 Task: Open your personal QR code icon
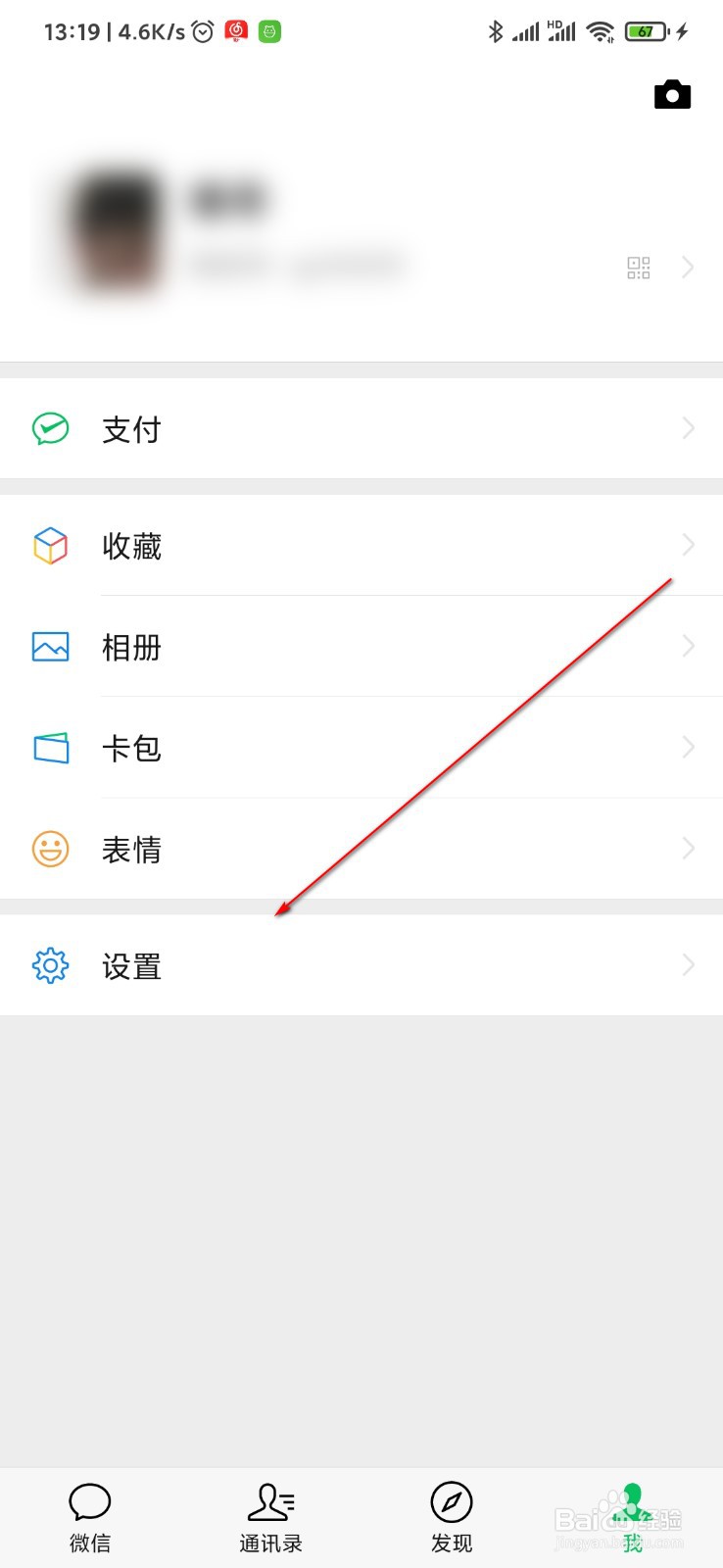(638, 267)
